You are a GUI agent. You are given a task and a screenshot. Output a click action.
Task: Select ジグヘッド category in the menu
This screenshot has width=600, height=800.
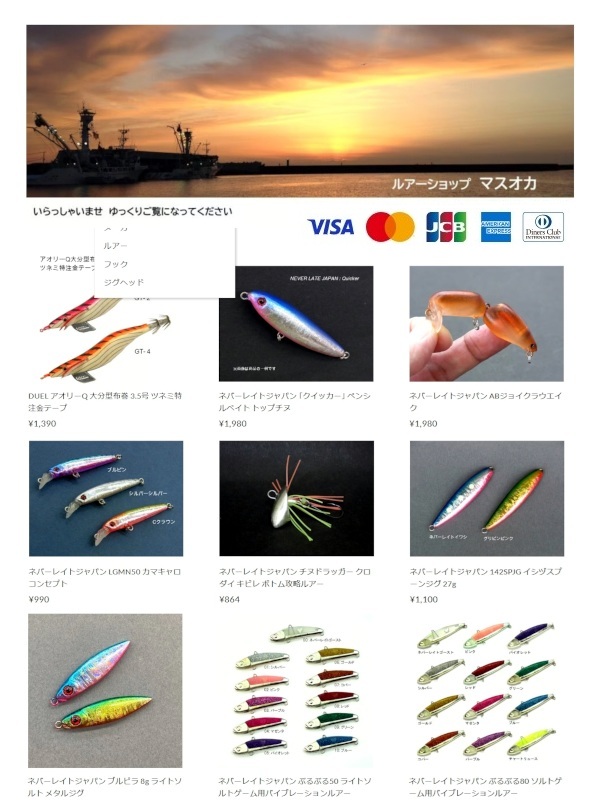124,283
